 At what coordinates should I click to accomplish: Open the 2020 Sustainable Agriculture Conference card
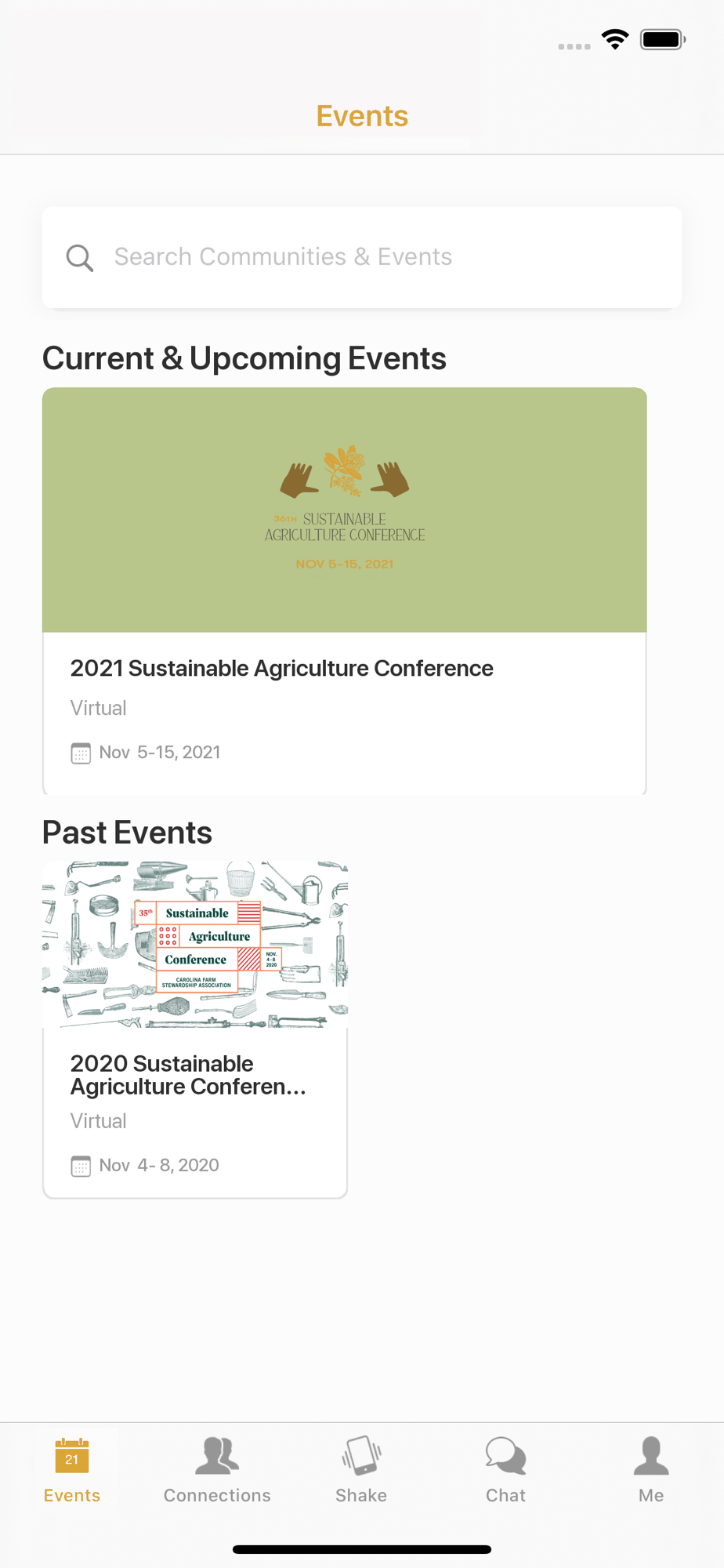(195, 1029)
